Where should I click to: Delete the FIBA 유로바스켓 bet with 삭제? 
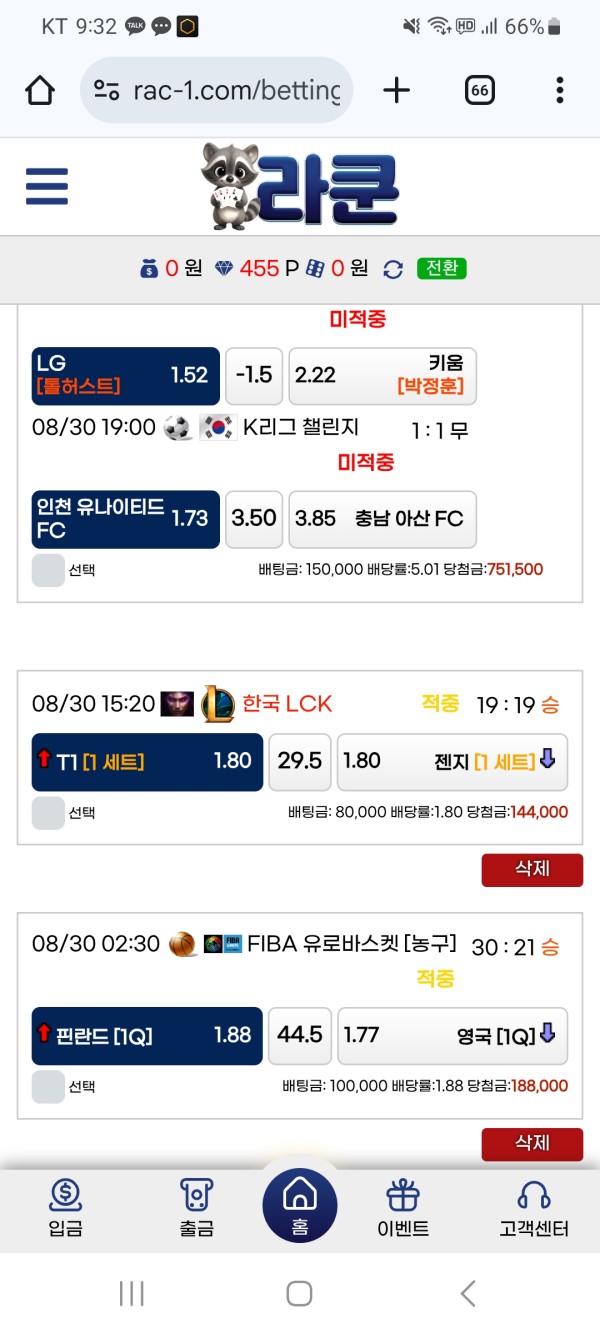click(532, 1143)
